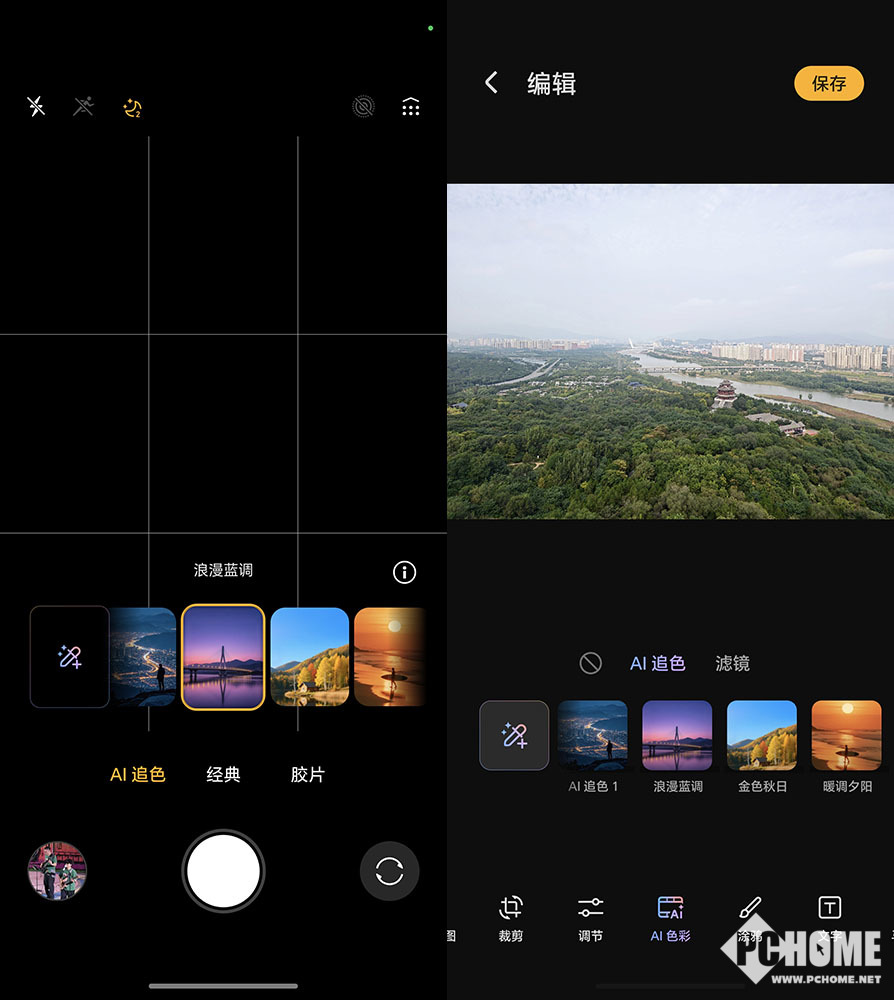Screen dimensions: 894x1000
Task: Toggle the flash icon in the camera
Action: (36, 106)
